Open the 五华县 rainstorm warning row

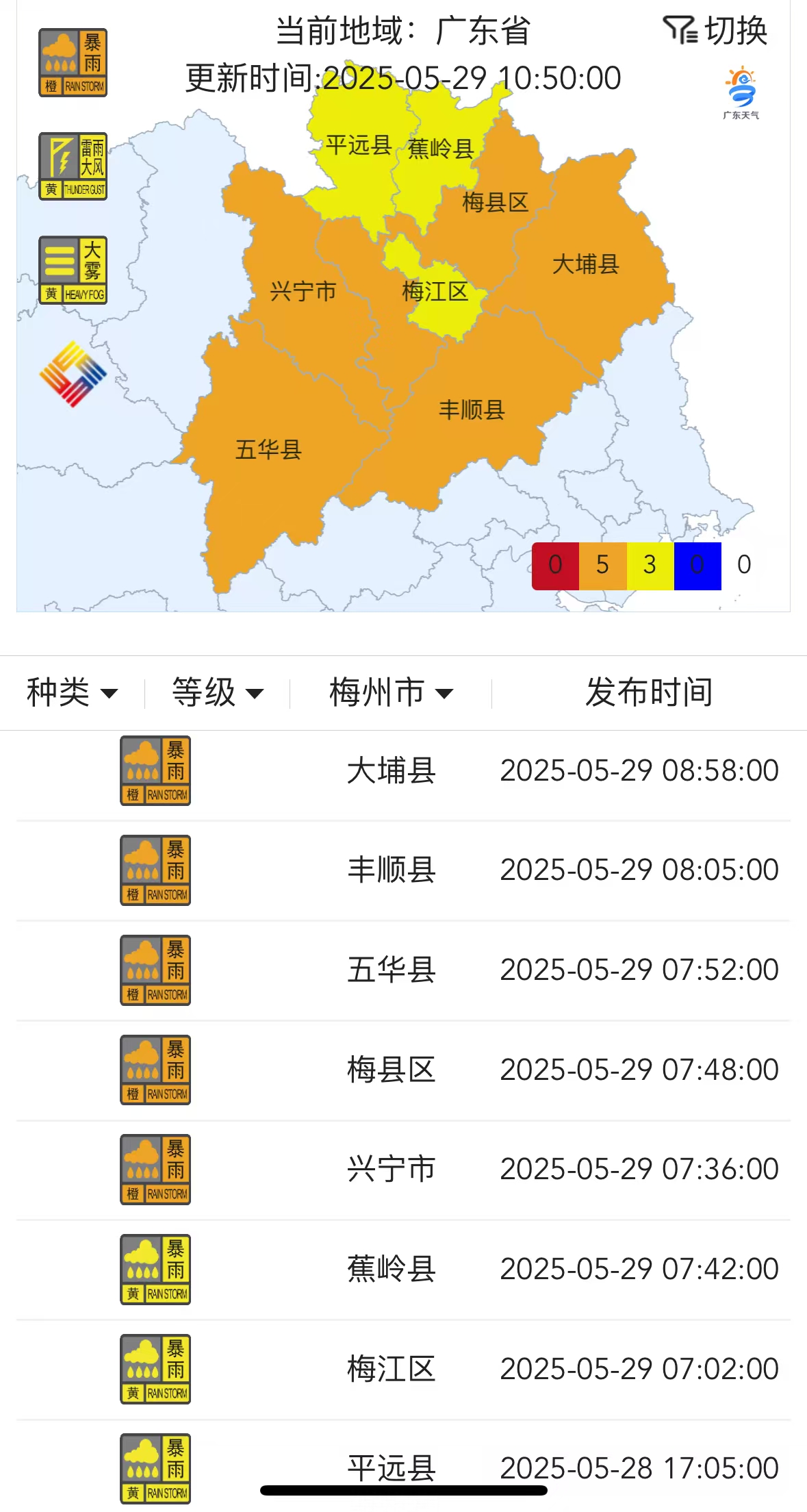click(x=403, y=970)
